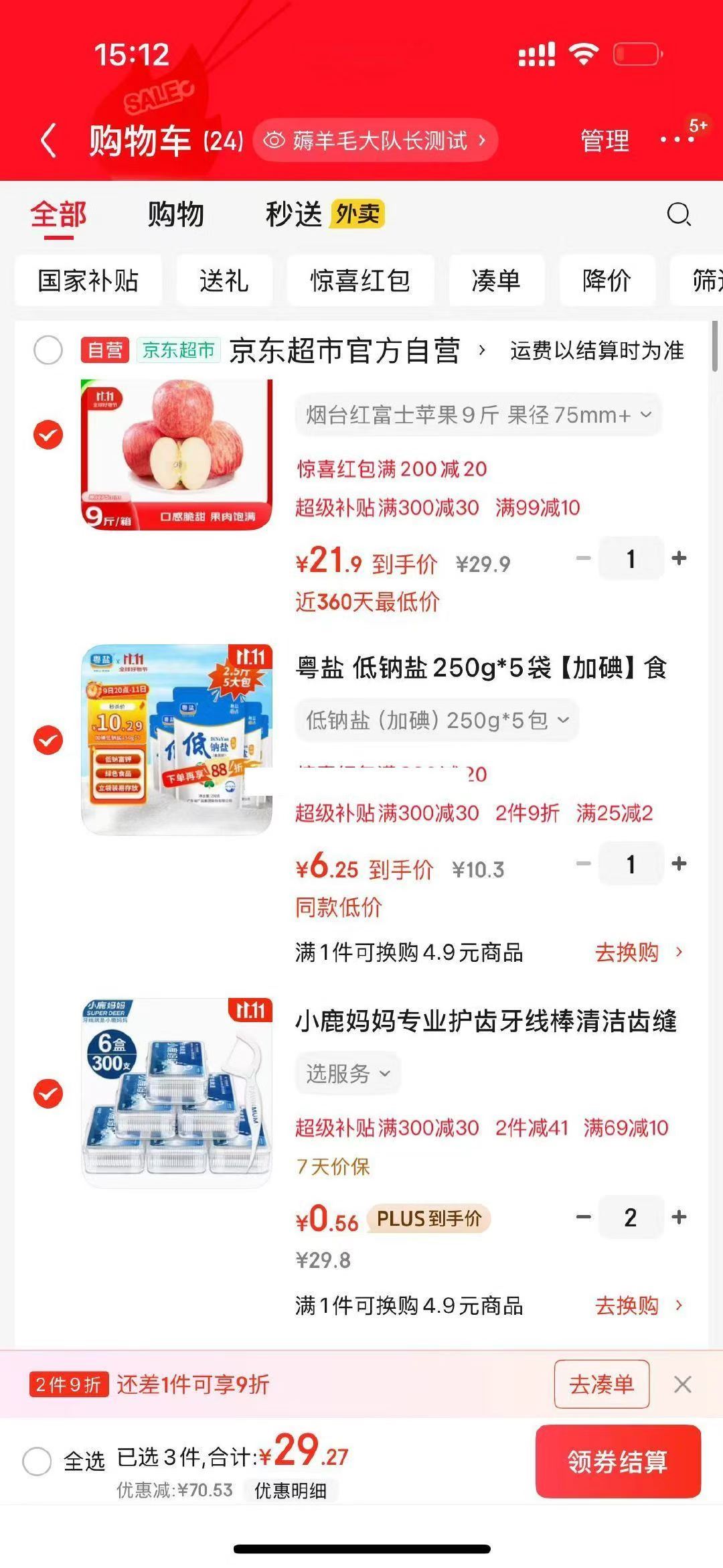Increase dental floss quantity with plus stepper

click(679, 1217)
